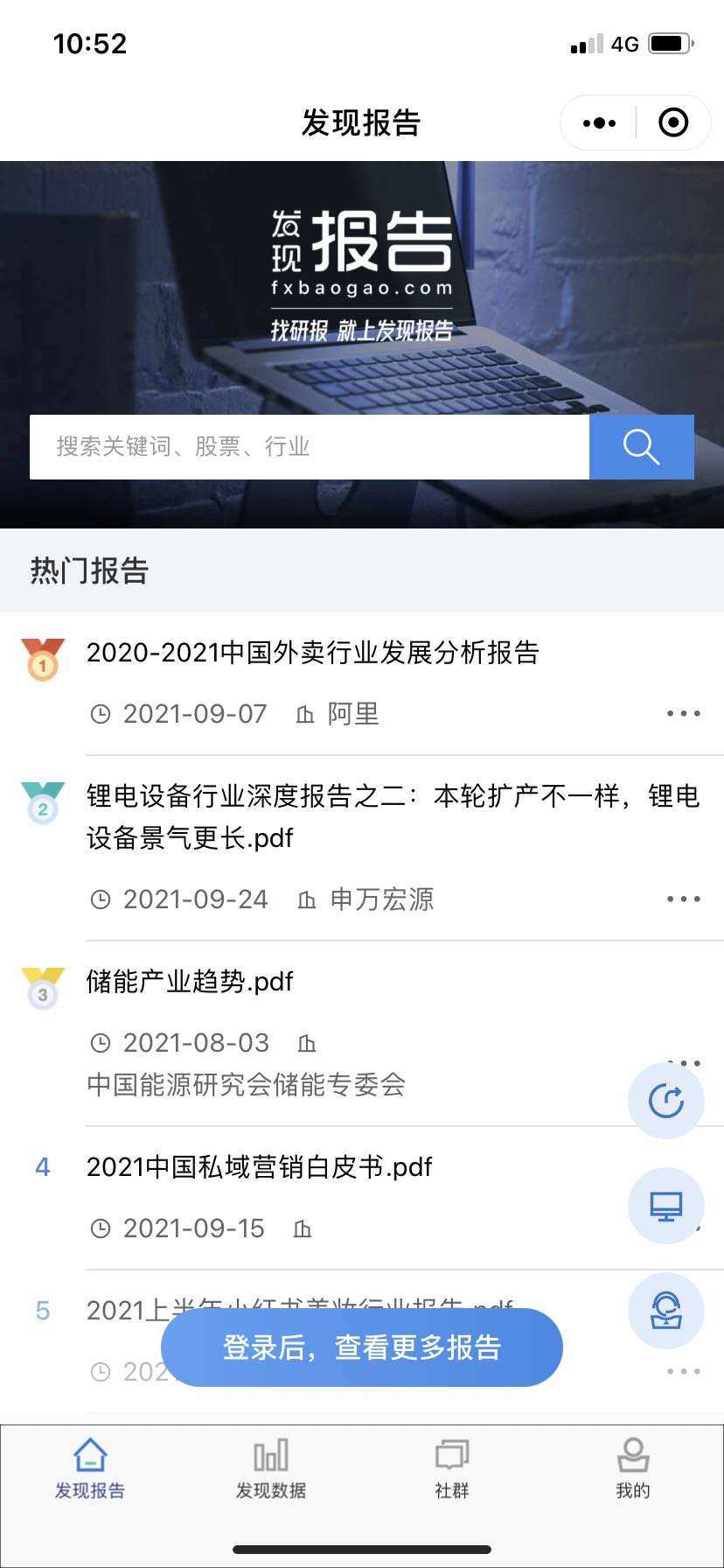Open more options for 锂电设备行业深度报告
This screenshot has height=1568, width=724.
682,899
